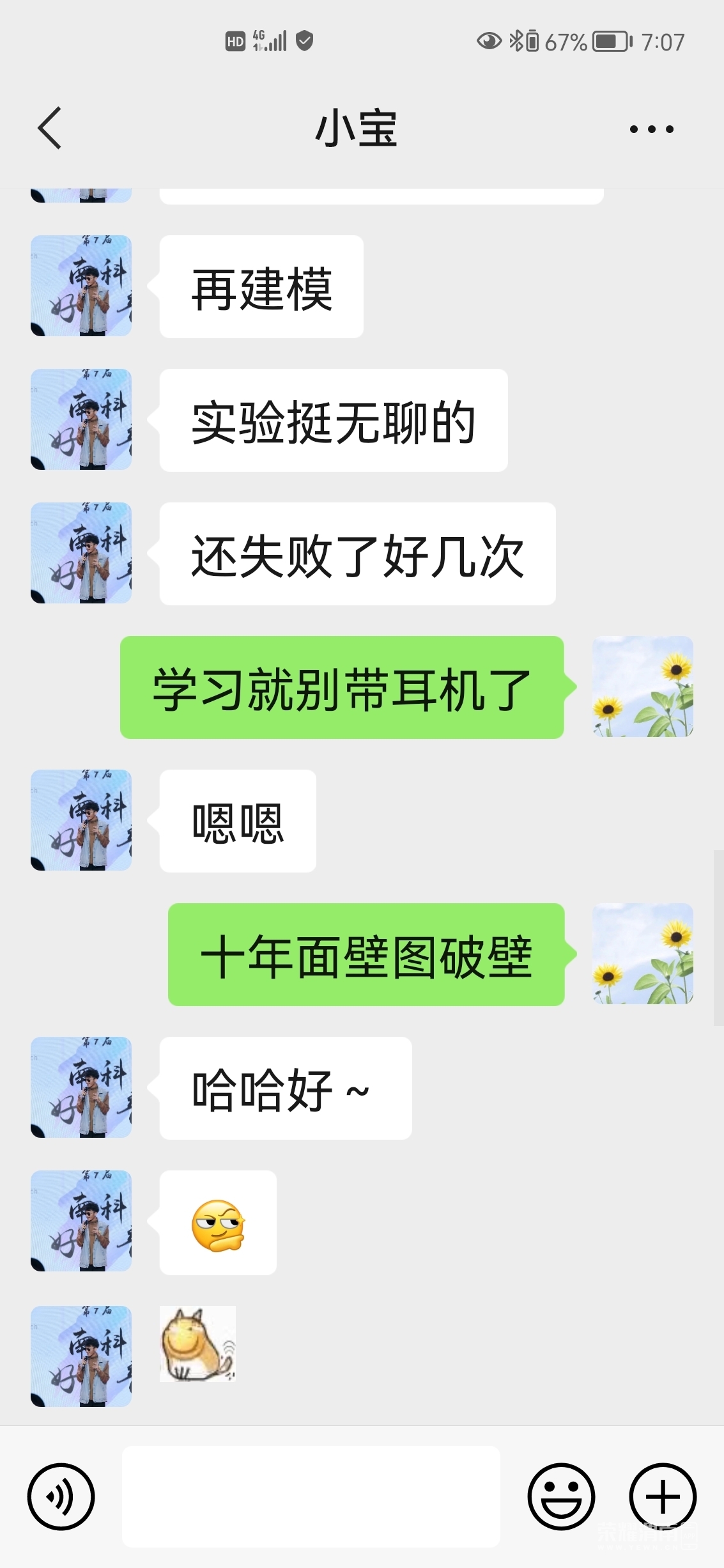
Task: Switch to voice message input
Action: click(61, 1496)
